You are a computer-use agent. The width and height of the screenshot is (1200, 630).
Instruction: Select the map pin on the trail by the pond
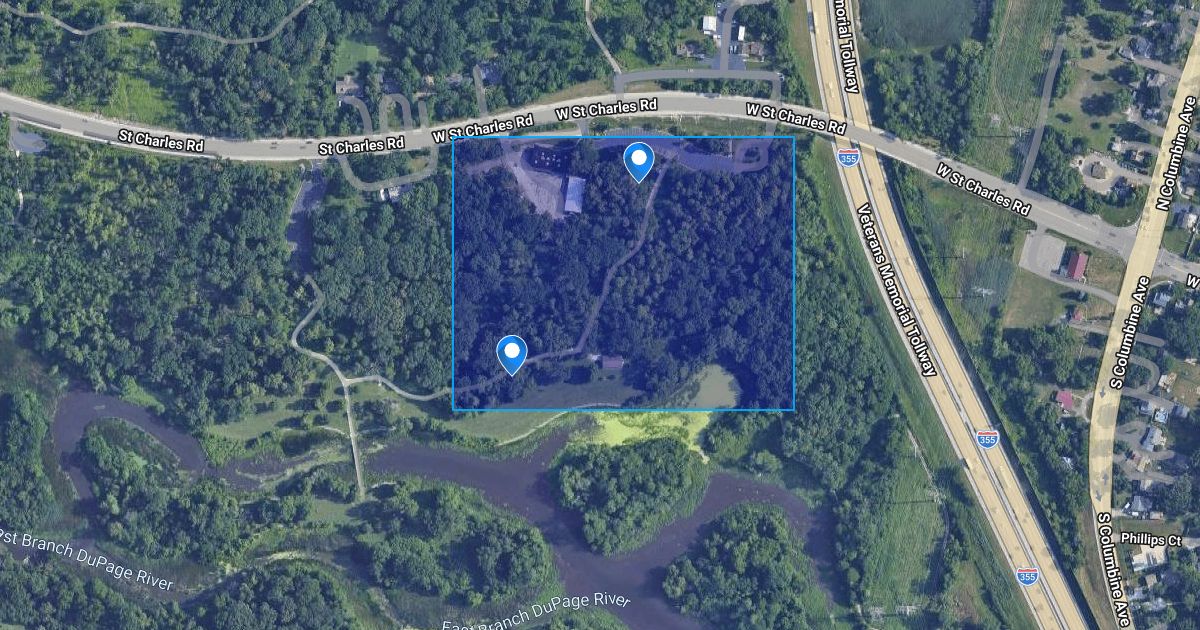(512, 353)
